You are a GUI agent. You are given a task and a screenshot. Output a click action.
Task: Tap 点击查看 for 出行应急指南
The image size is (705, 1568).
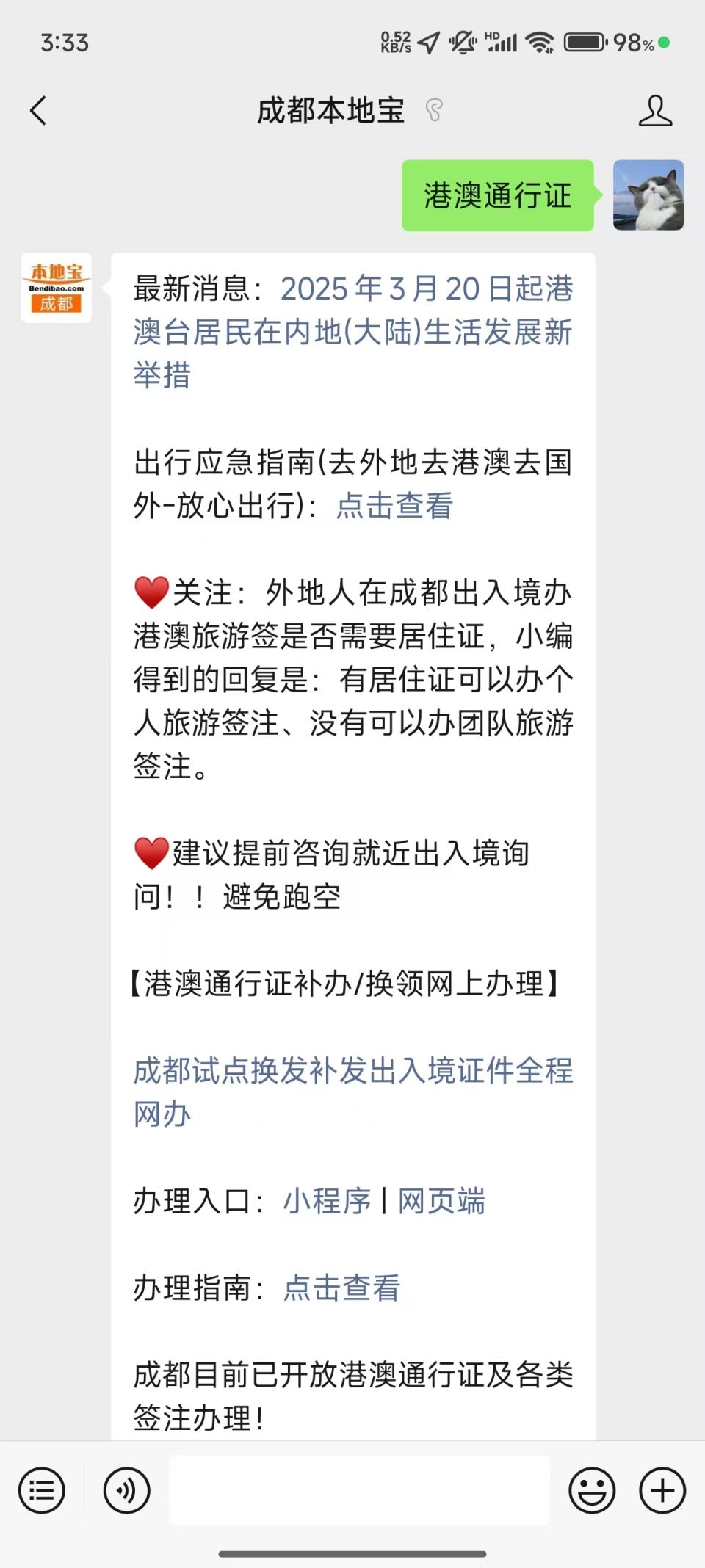(394, 506)
